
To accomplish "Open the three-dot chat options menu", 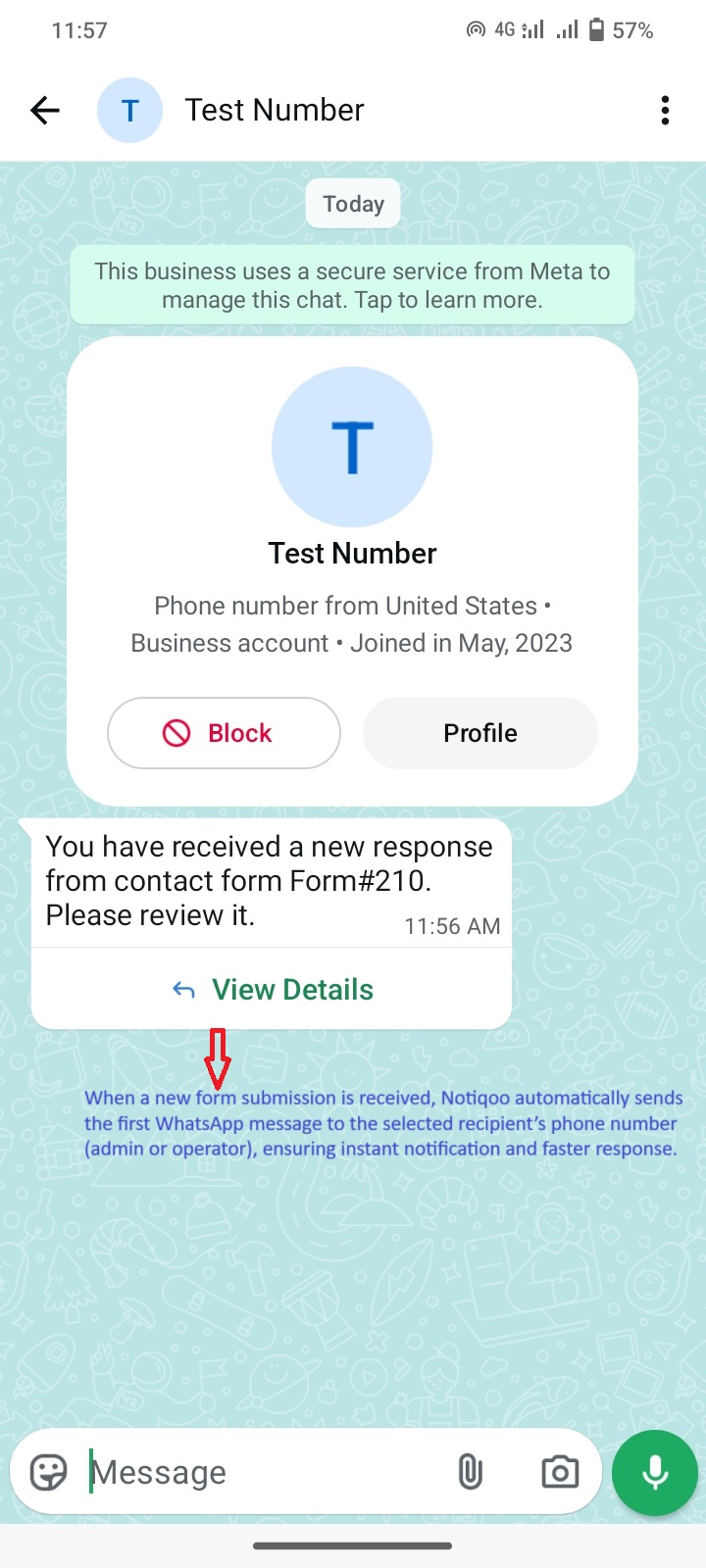I will [665, 110].
